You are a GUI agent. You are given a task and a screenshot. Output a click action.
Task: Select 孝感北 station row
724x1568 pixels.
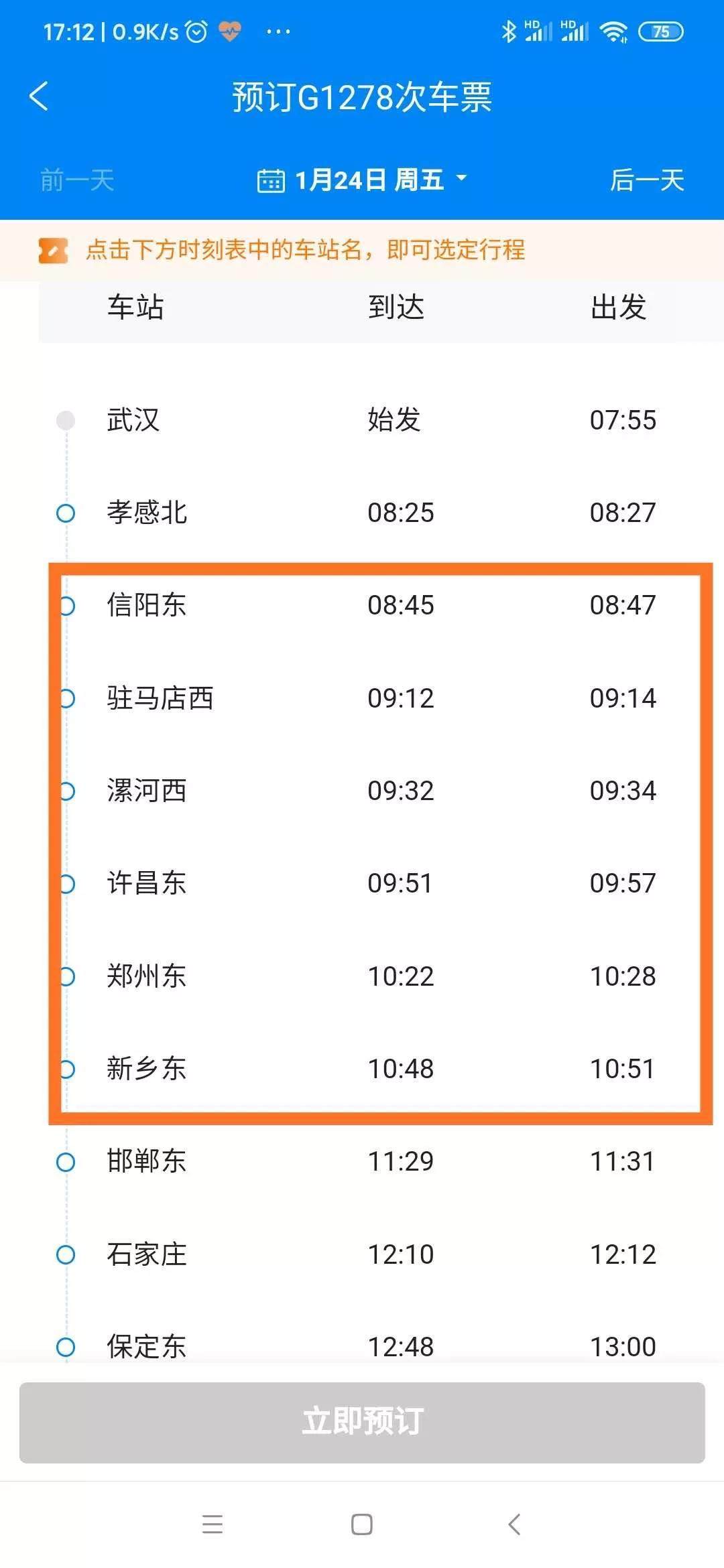pos(147,513)
